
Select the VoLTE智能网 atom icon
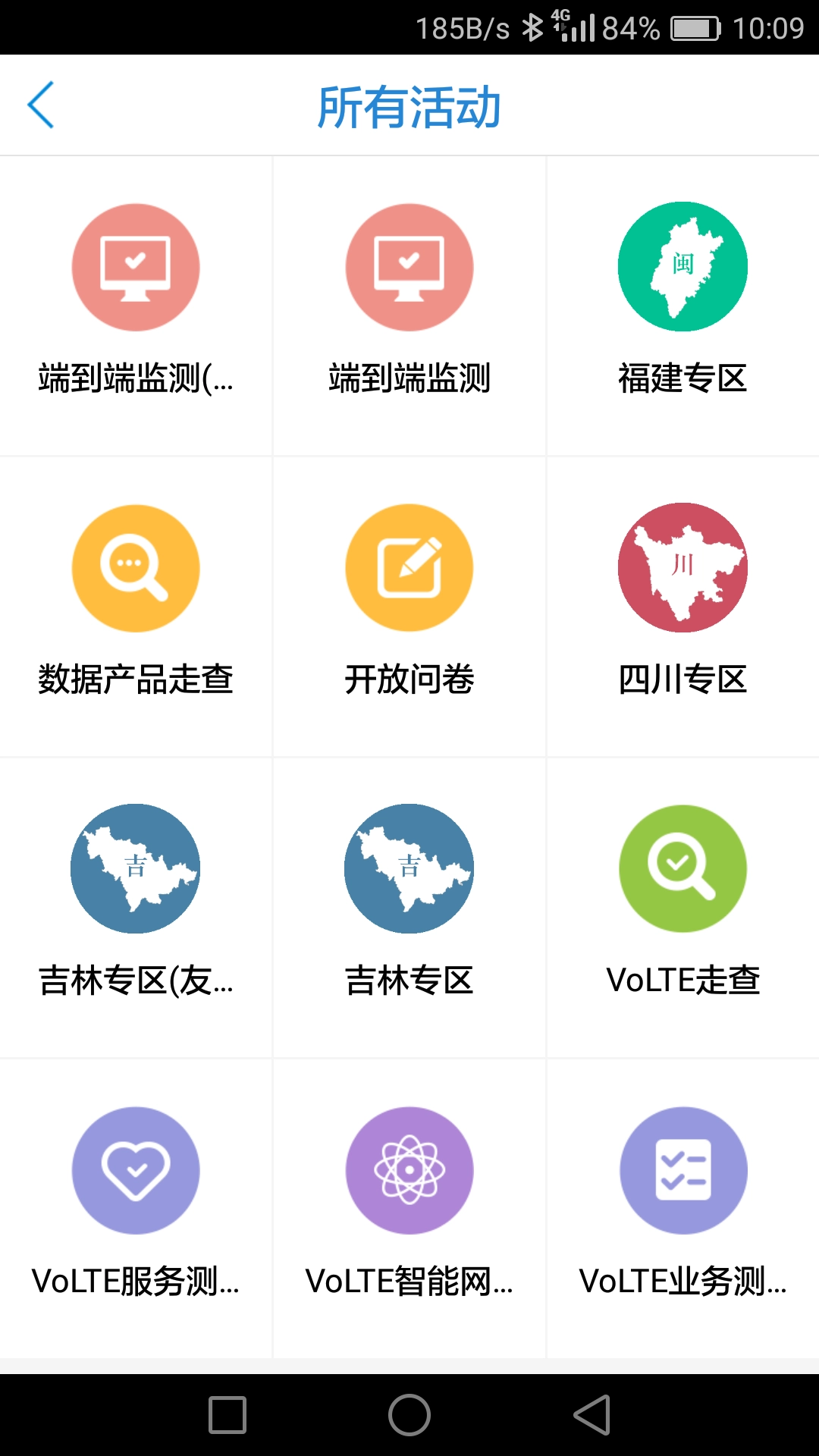(x=409, y=1170)
